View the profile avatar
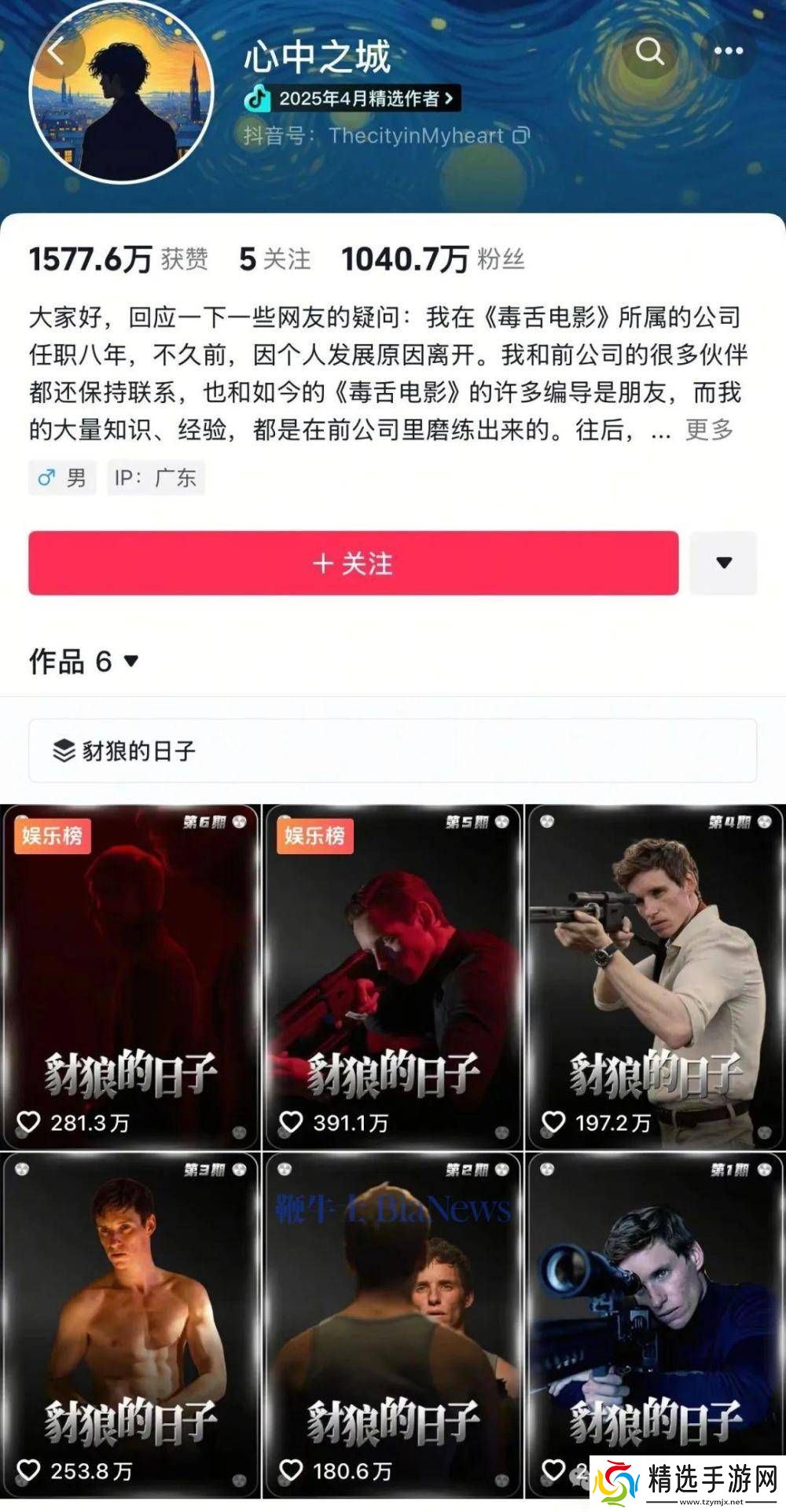786x1512 pixels. pyautogui.click(x=122, y=94)
